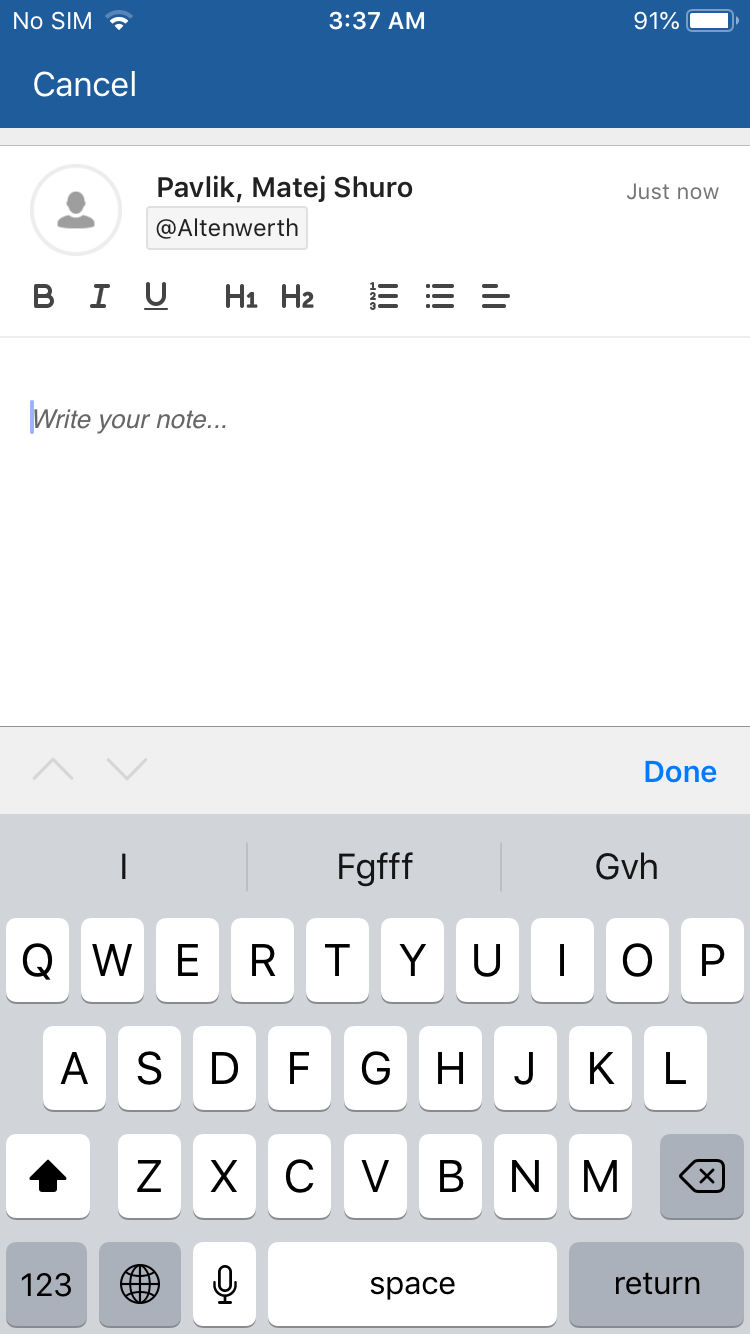
Task: Apply underline formatting
Action: pyautogui.click(x=156, y=296)
